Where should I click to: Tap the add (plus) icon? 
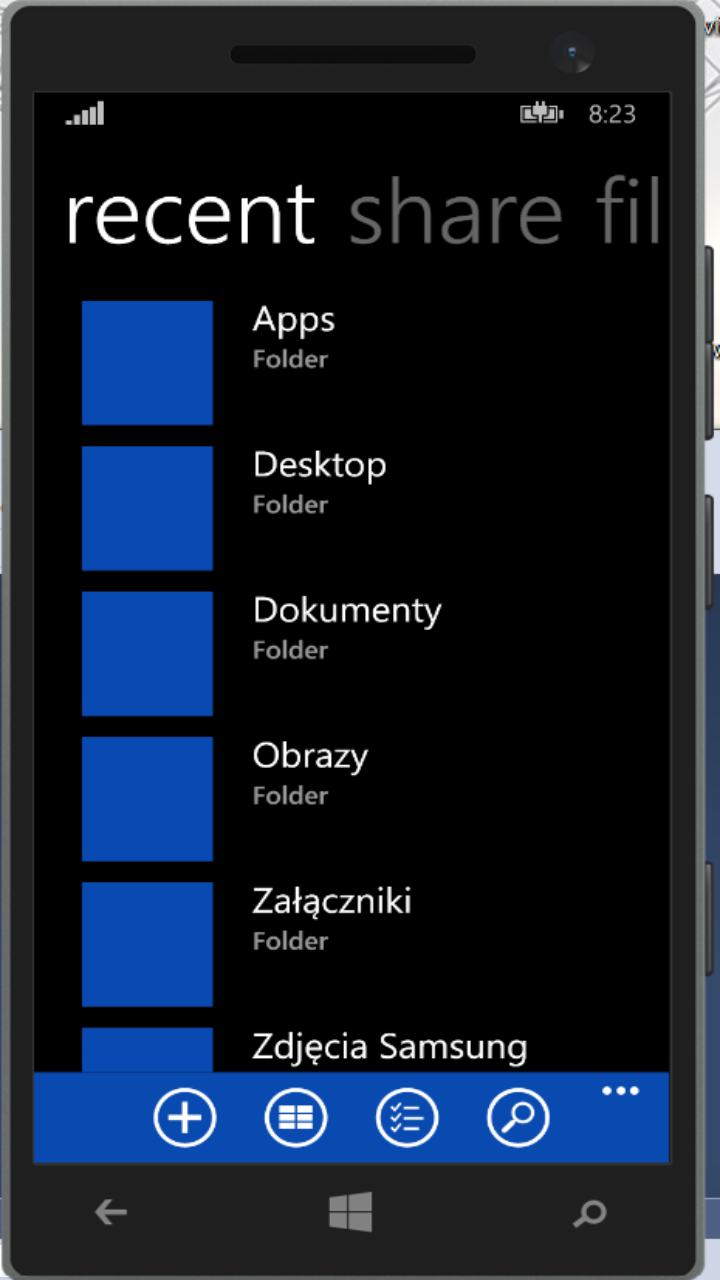(185, 1116)
